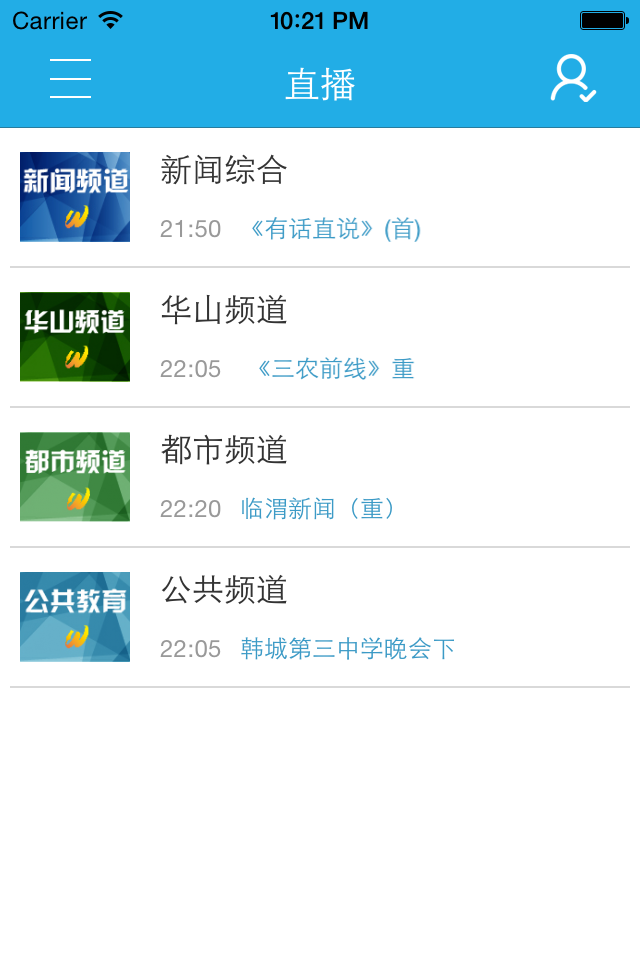The width and height of the screenshot is (640, 960).
Task: Open the 新闻综合 live channel
Action: (x=320, y=197)
